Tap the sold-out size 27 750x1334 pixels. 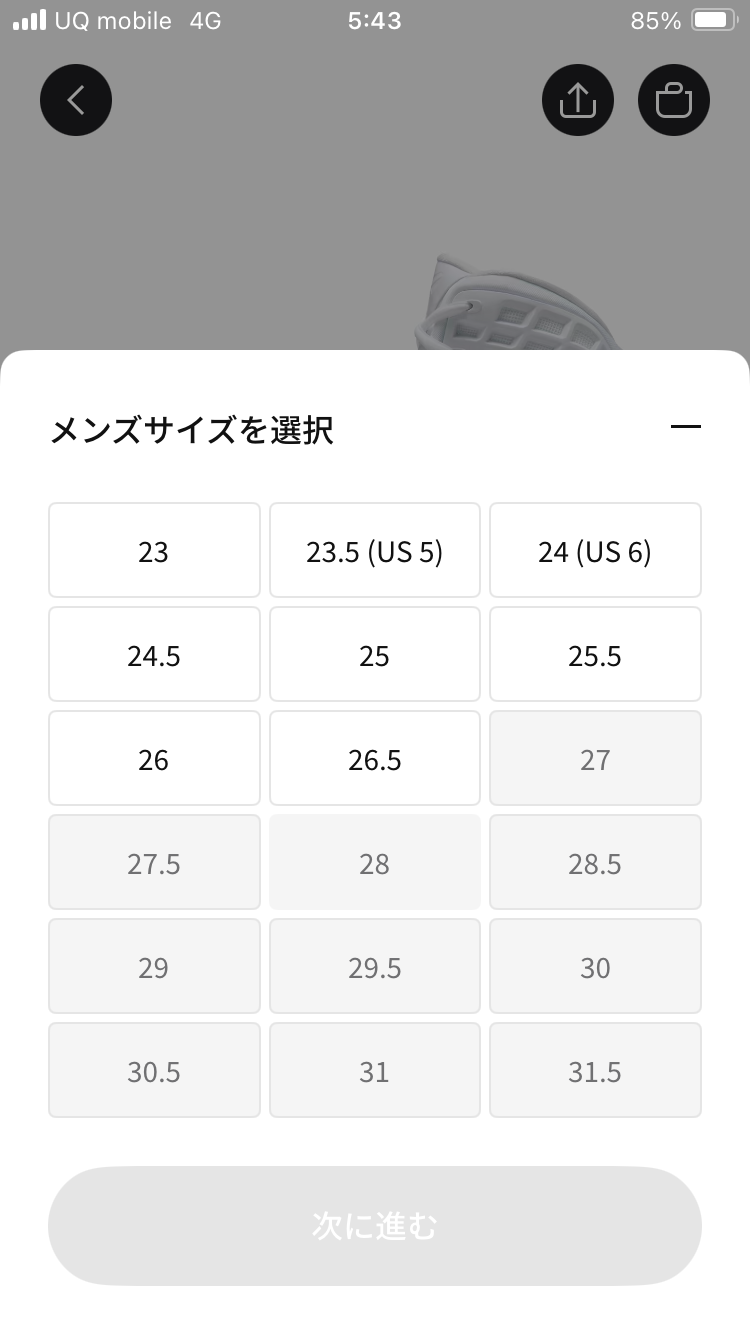[595, 759]
